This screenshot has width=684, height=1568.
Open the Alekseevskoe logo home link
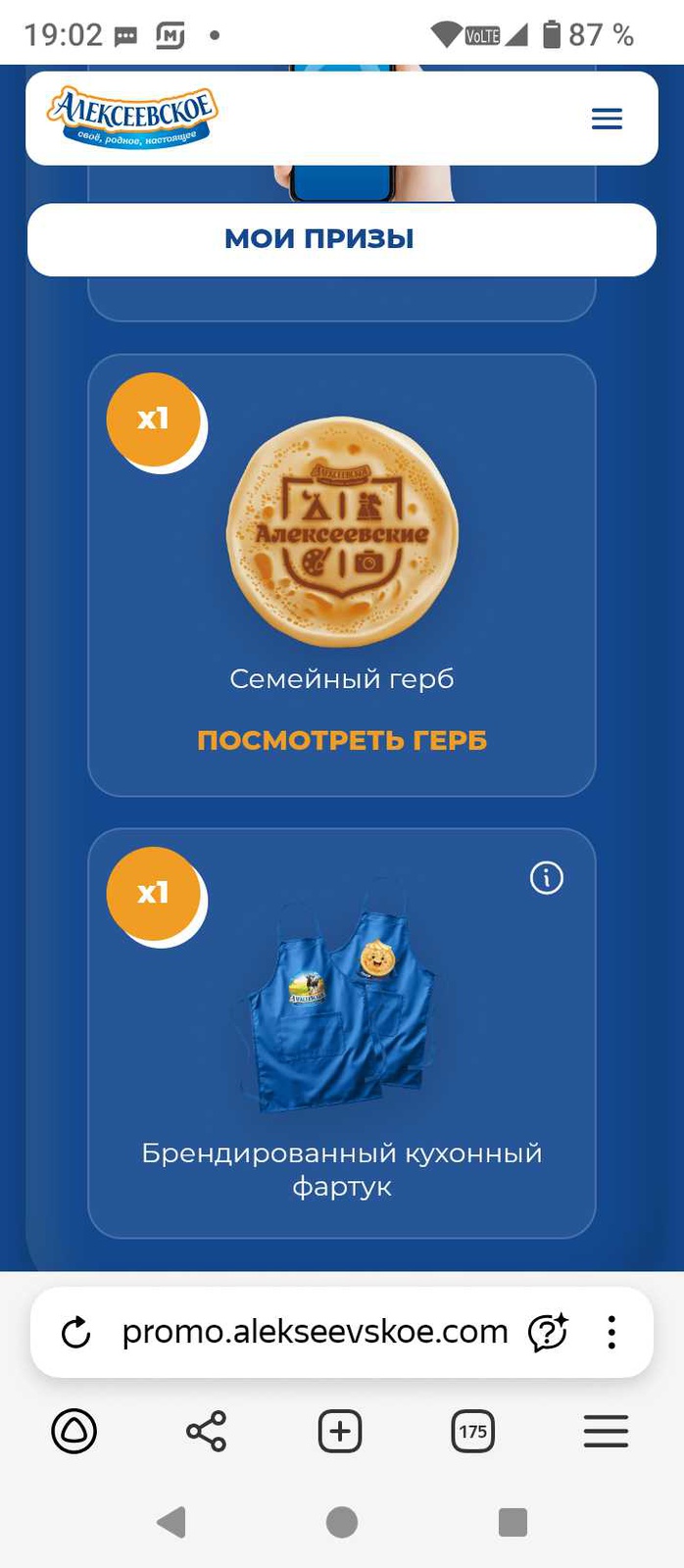(x=132, y=118)
